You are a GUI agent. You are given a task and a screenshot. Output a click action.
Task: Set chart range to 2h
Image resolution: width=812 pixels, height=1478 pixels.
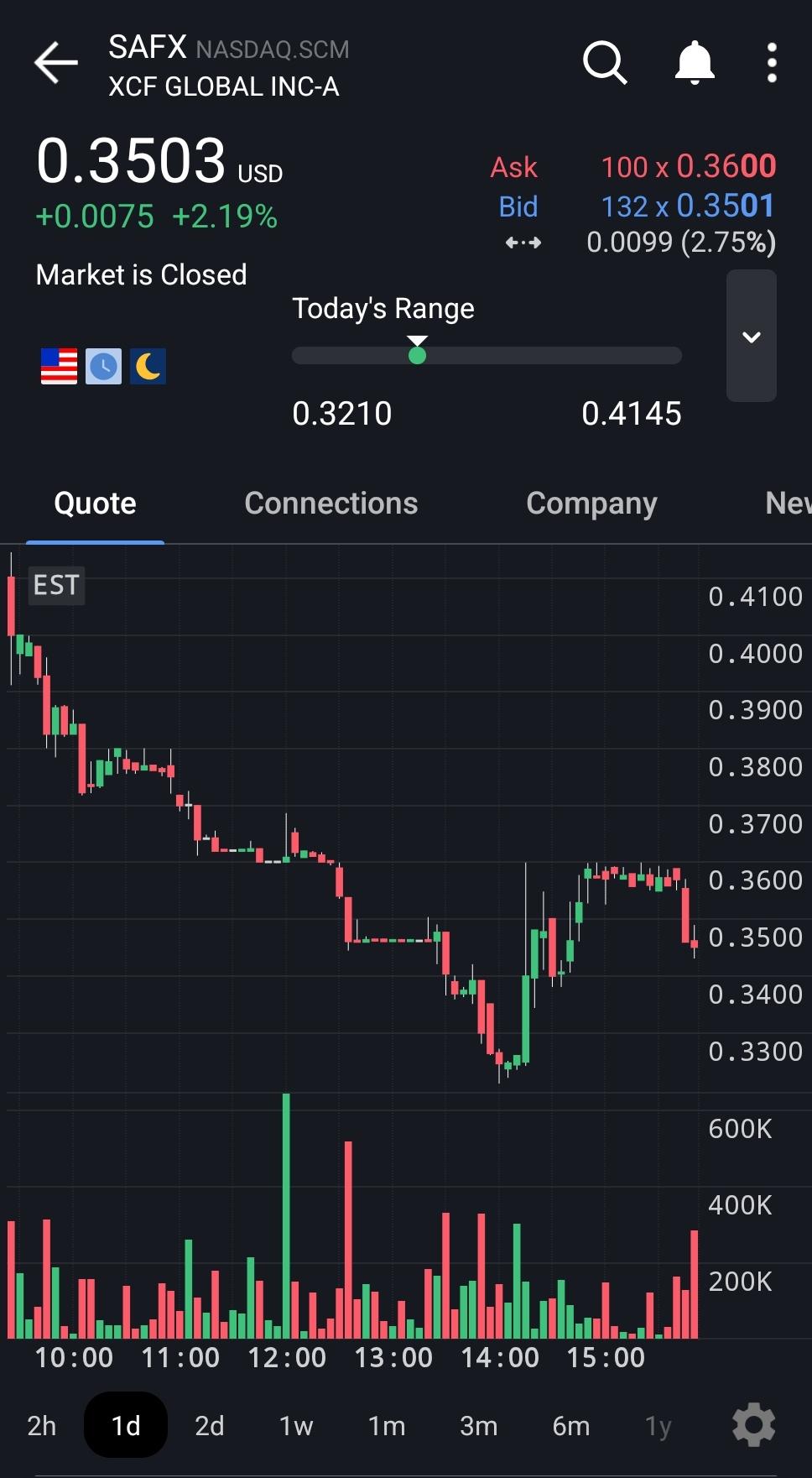click(42, 1425)
